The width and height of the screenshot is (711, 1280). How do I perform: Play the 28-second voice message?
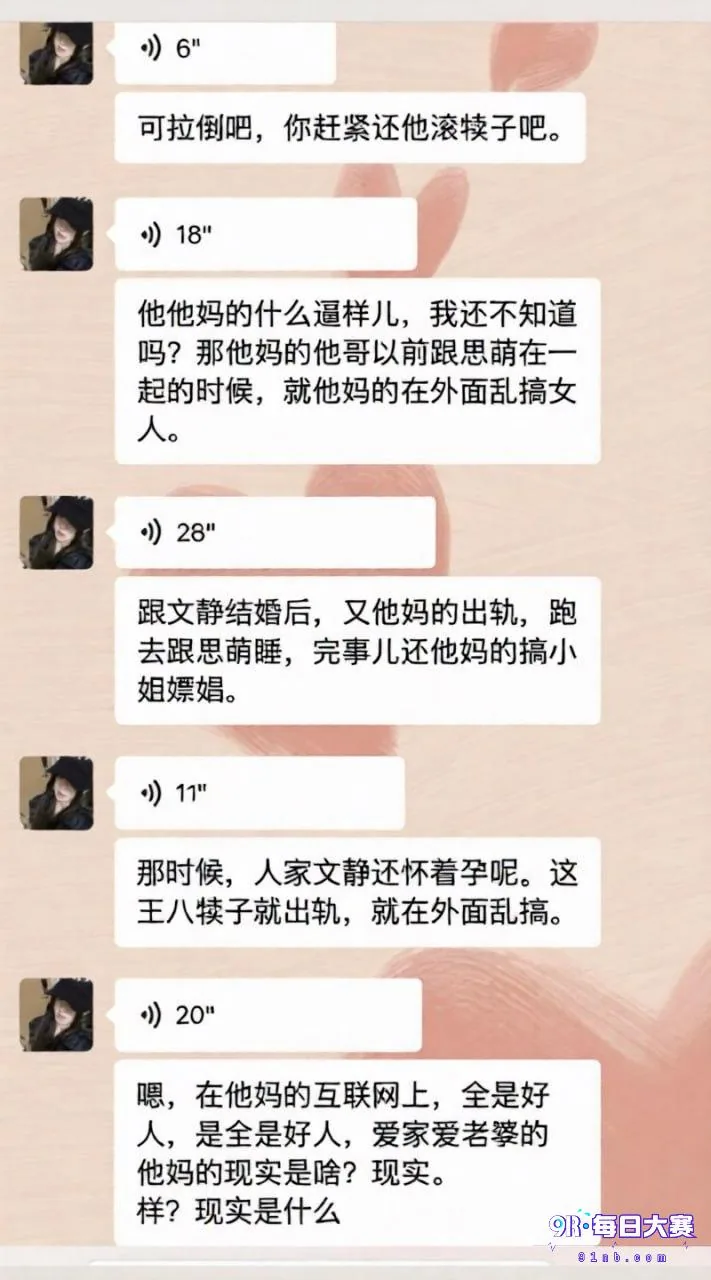point(275,532)
